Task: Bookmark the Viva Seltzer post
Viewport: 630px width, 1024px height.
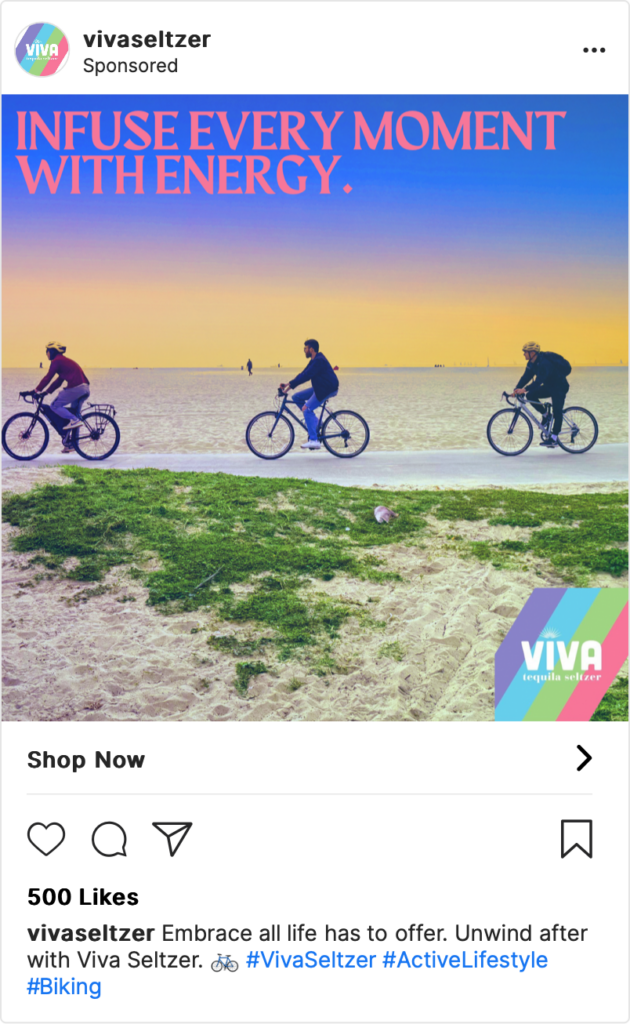Action: coord(576,839)
